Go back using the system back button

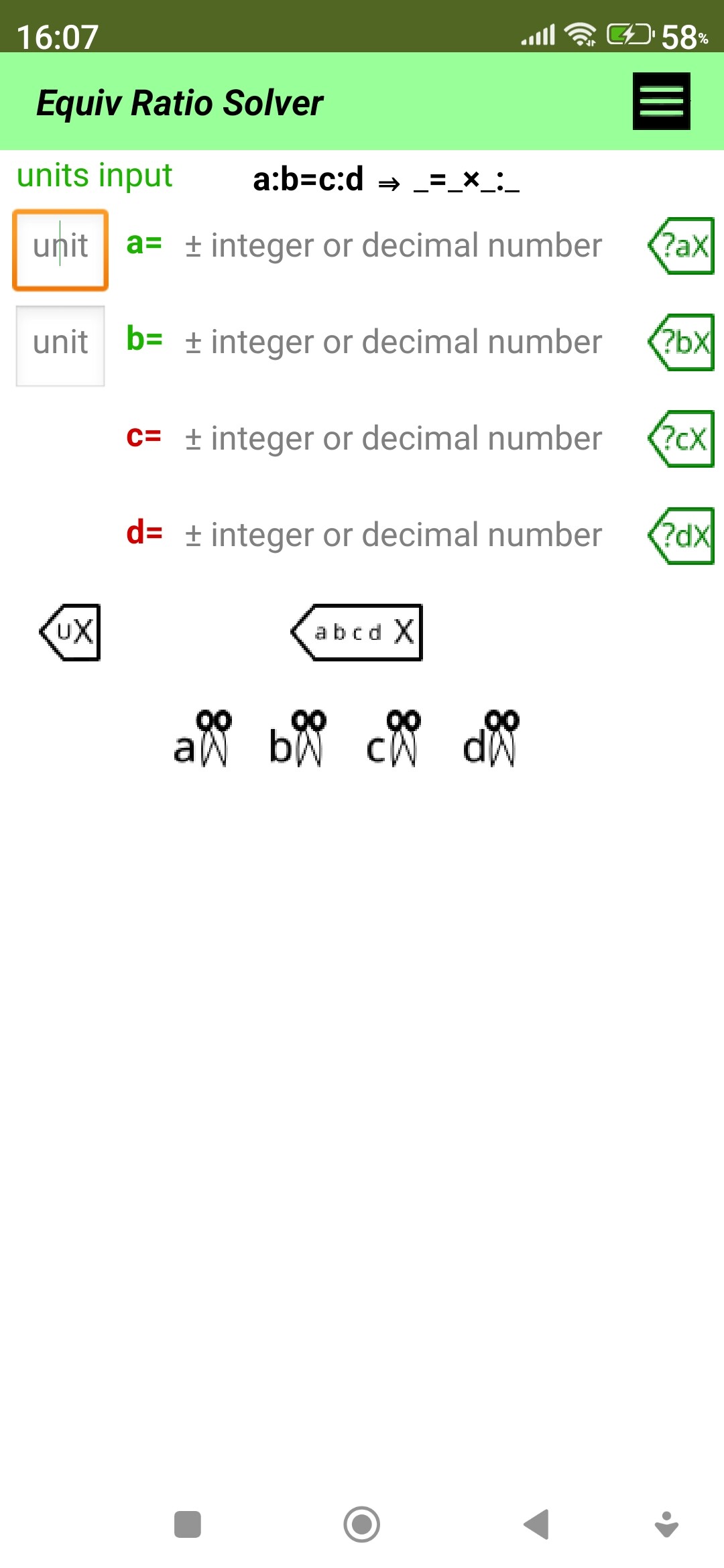coord(536,1524)
